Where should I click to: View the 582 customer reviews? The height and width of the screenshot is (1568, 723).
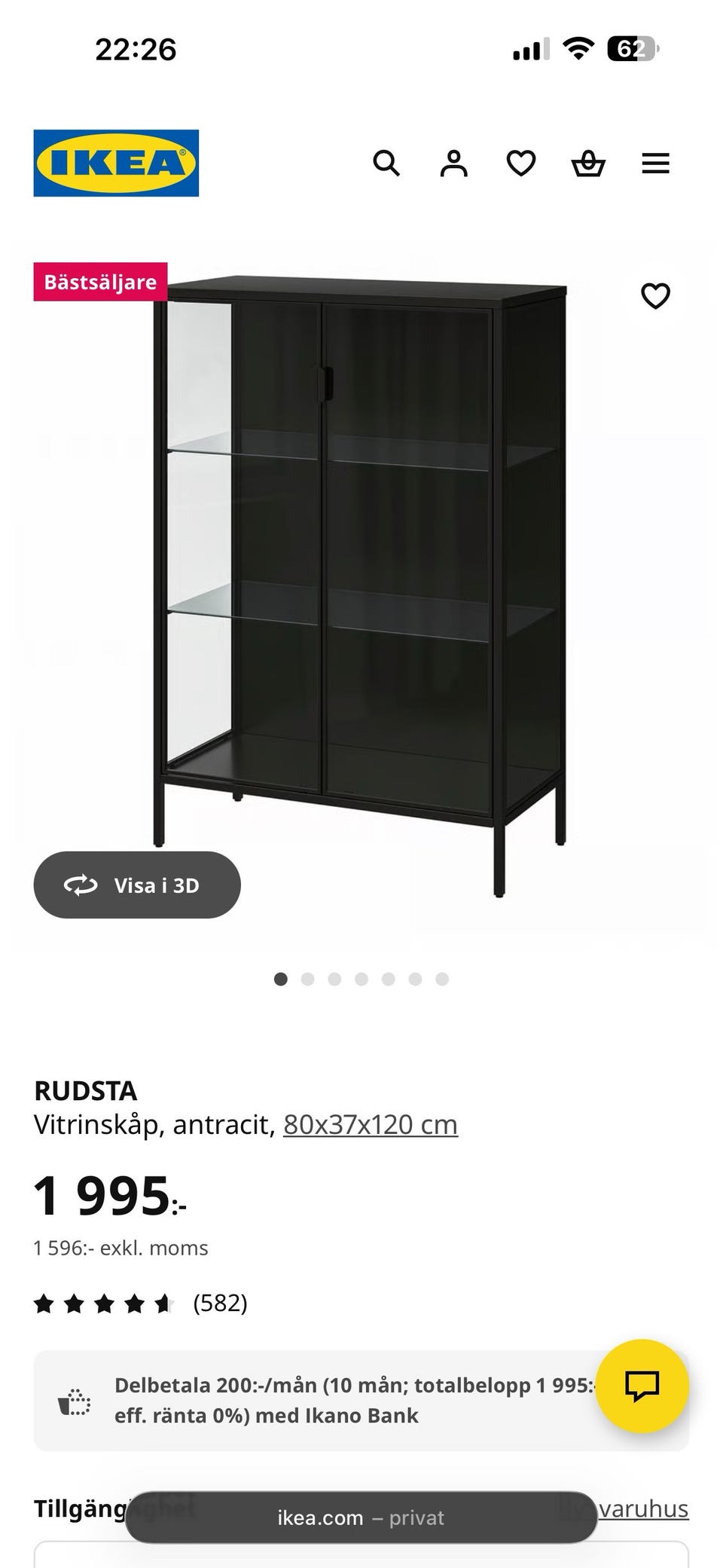[219, 1303]
